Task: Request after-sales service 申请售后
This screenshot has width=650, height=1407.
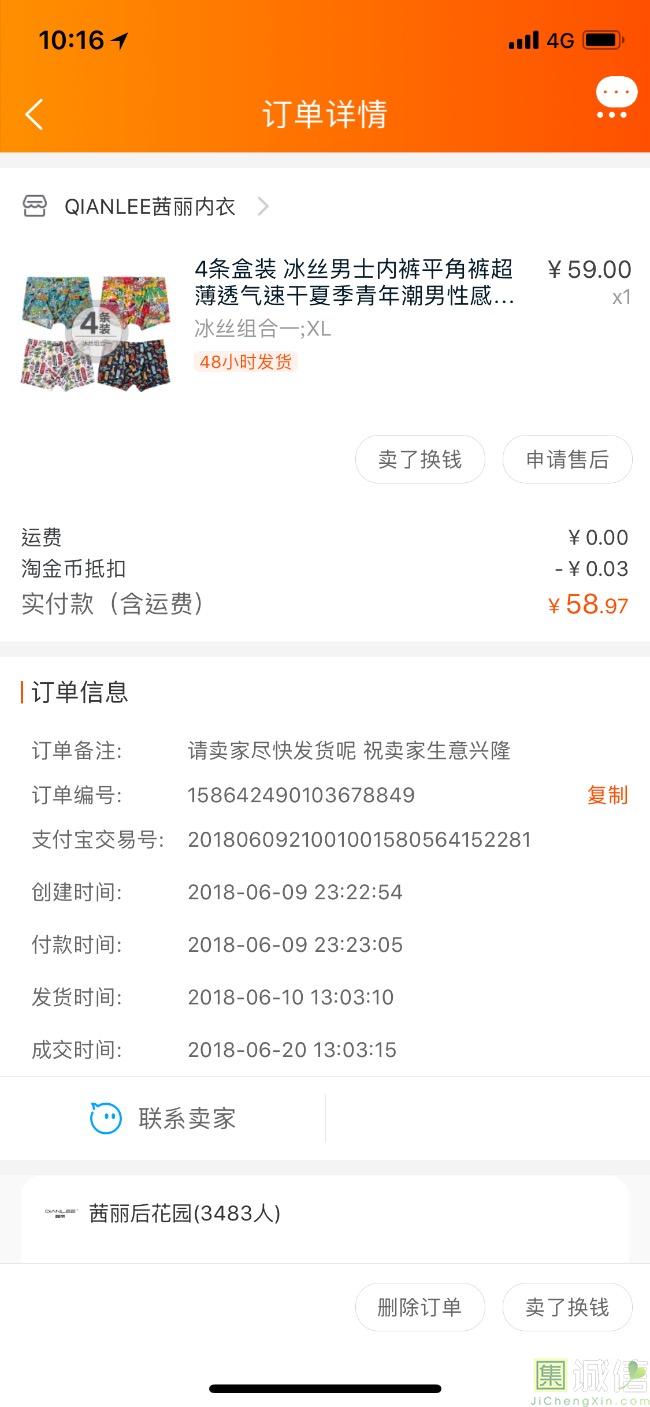Action: pyautogui.click(x=567, y=460)
